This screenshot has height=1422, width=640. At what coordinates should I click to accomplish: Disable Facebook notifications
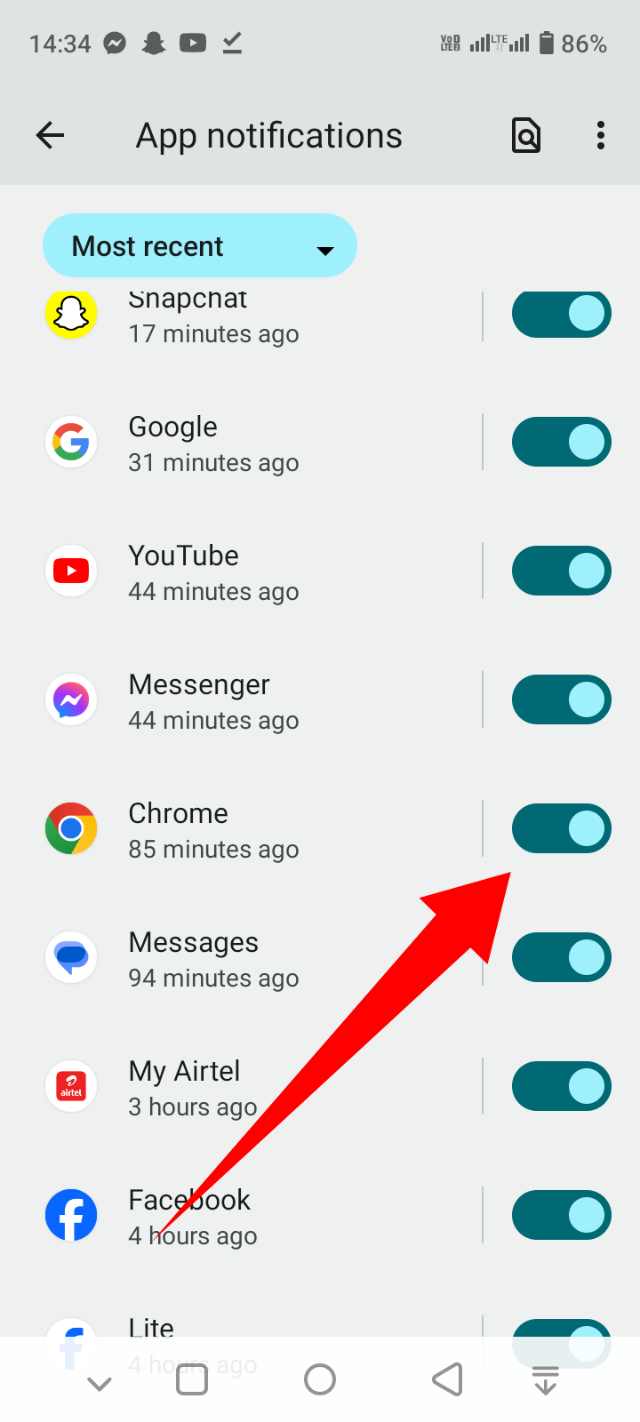tap(561, 1216)
